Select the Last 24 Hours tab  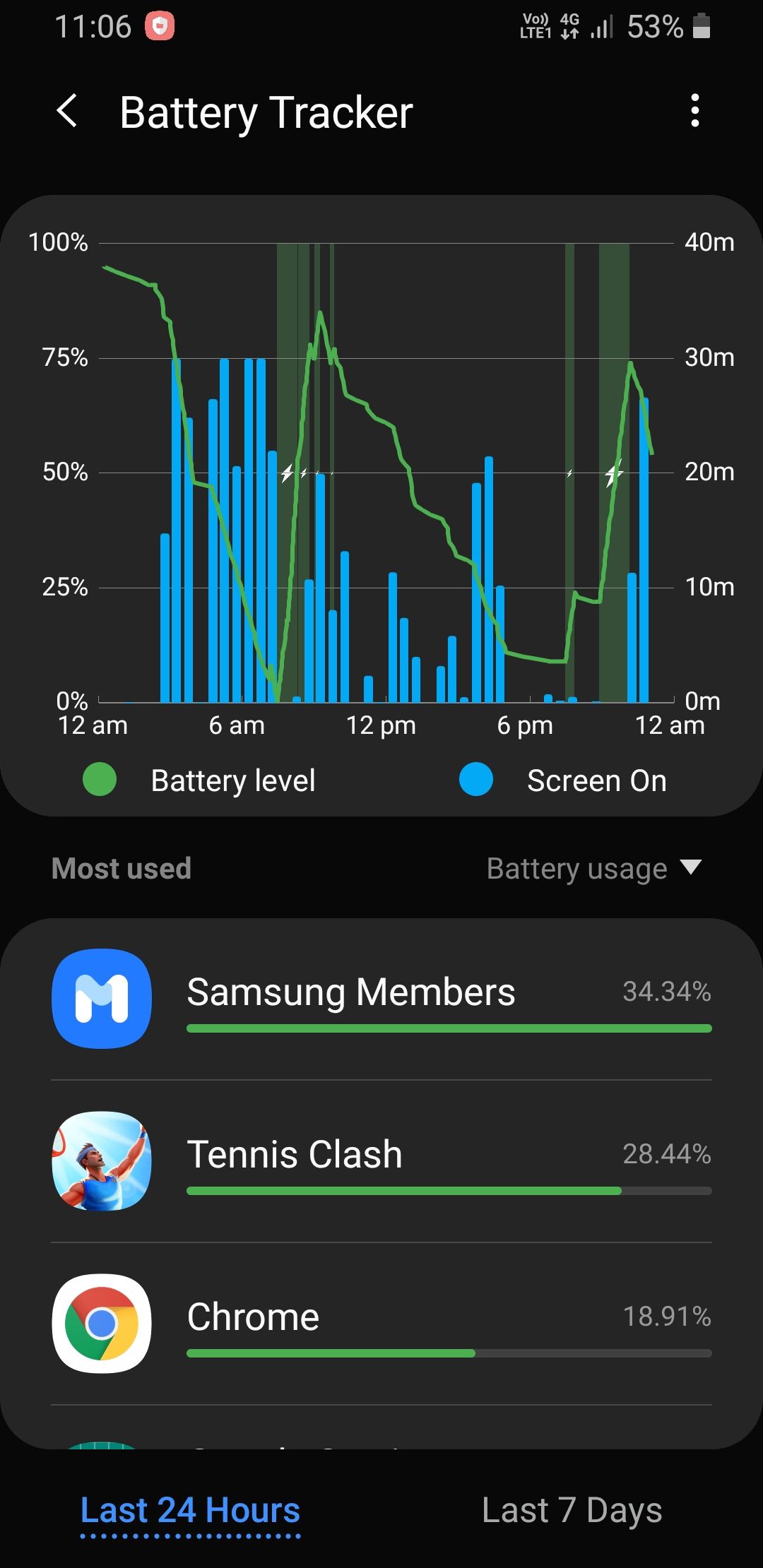(190, 1510)
